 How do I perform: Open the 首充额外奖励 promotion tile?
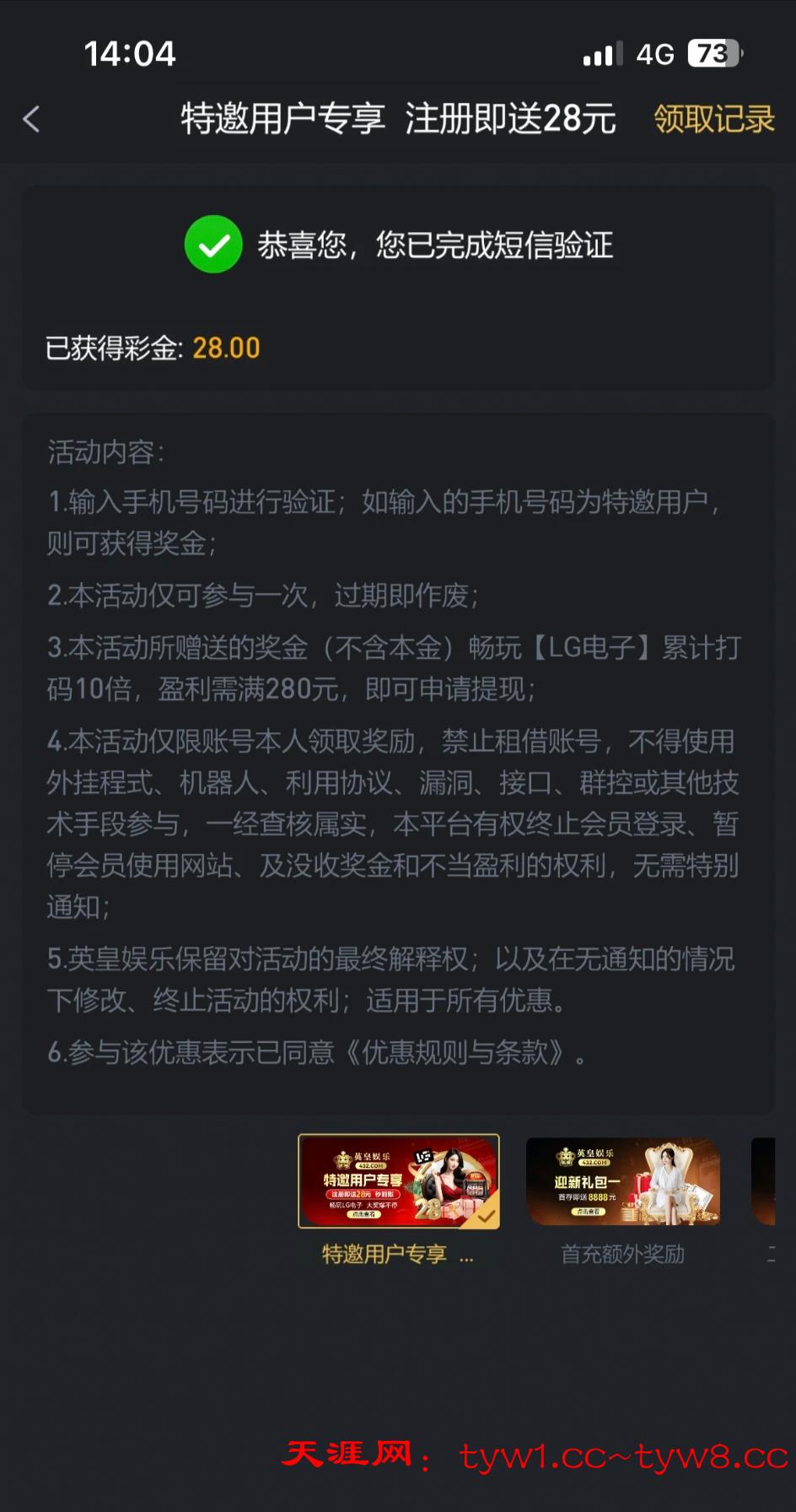[623, 1181]
